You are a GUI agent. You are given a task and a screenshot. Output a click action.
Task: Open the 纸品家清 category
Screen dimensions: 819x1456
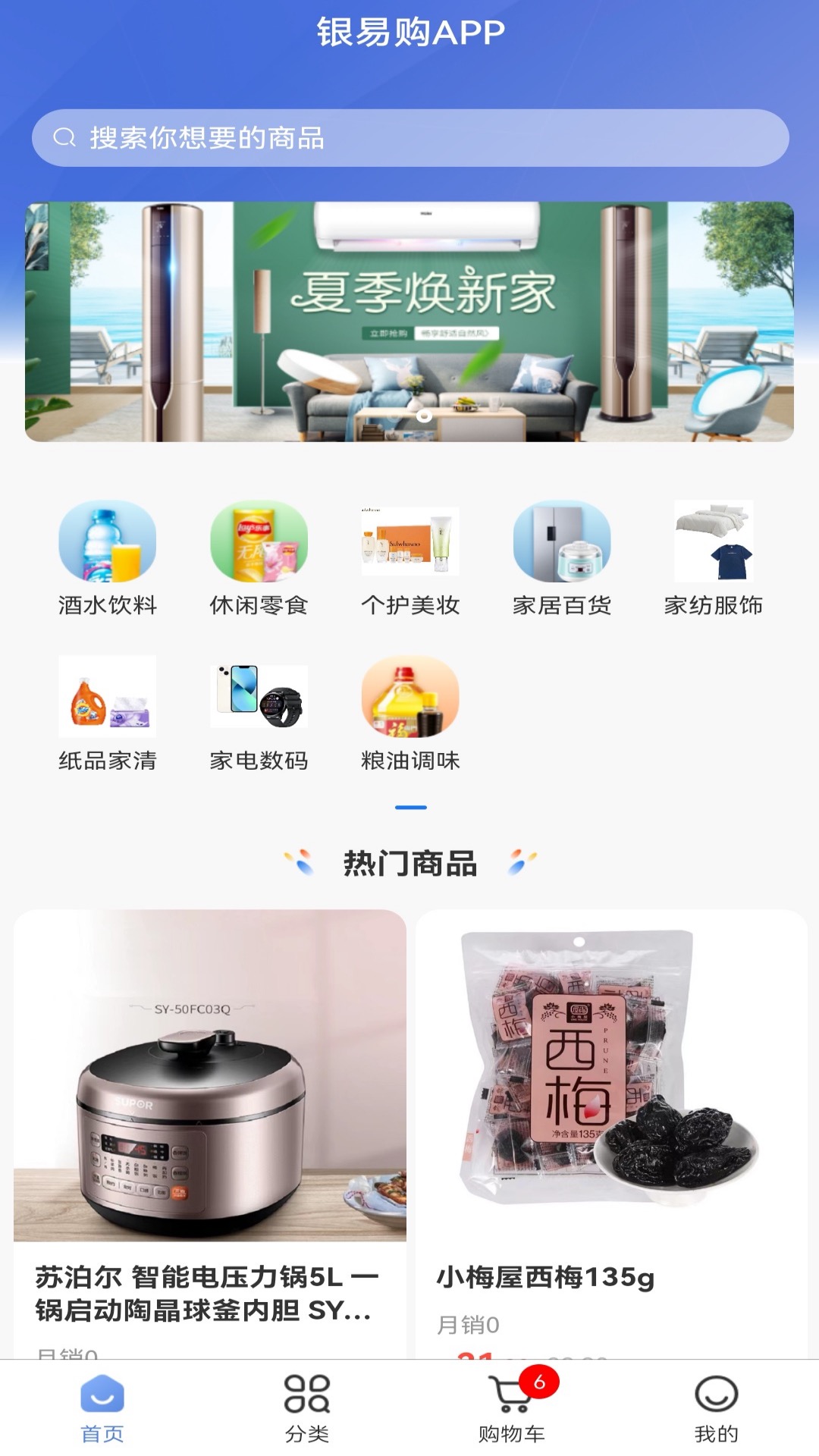(108, 714)
